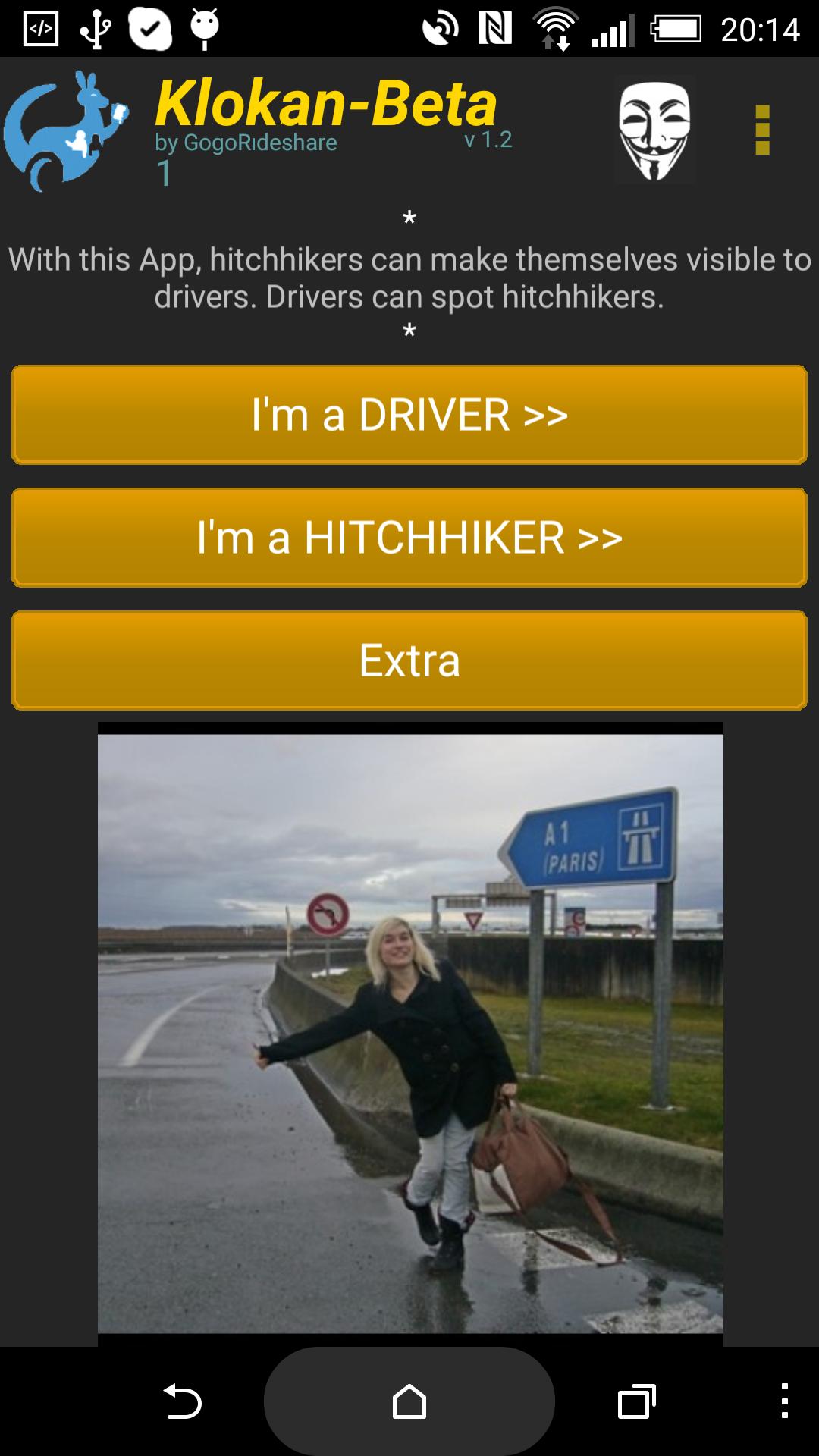Go back with the system back button
Screen dimensions: 819x1456
[182, 1401]
